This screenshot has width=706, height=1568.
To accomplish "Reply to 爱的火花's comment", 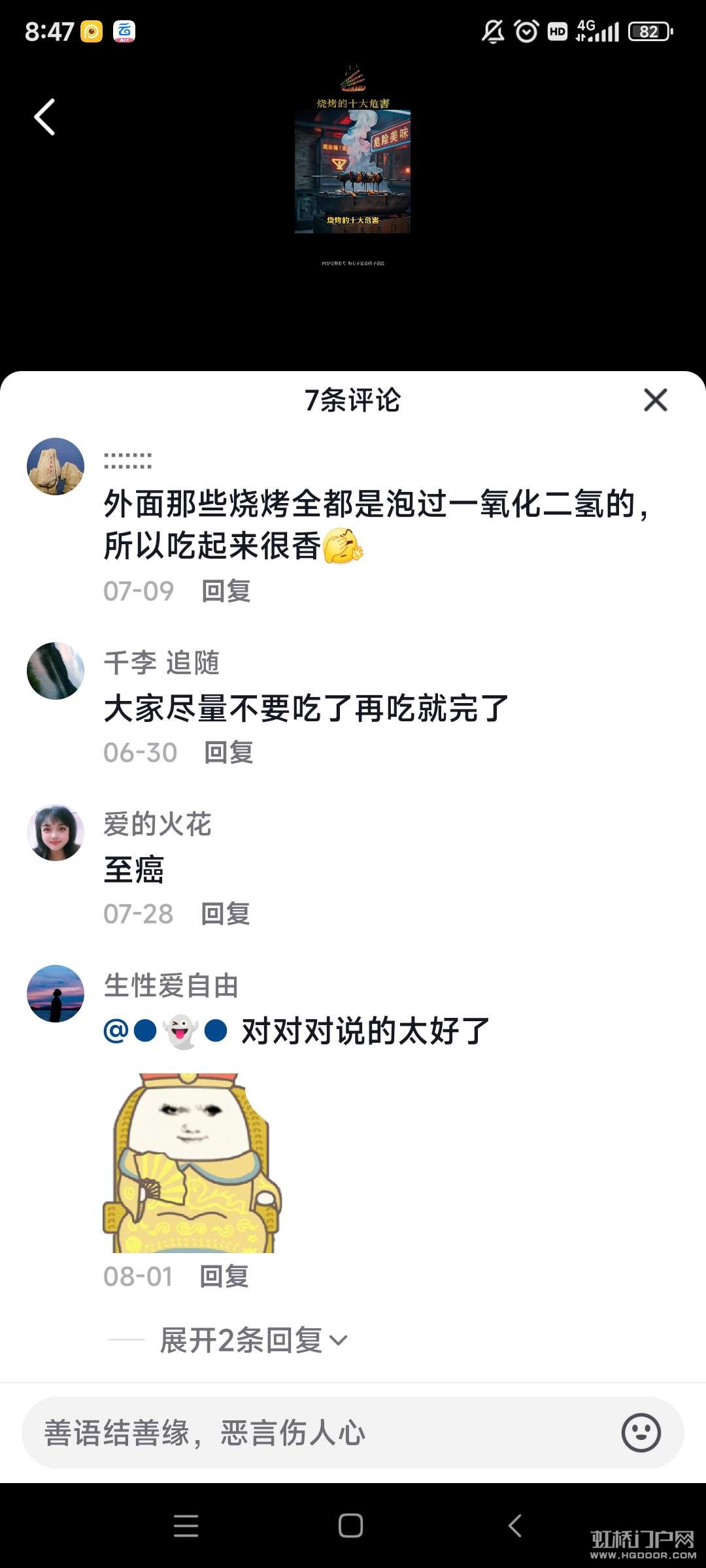I will point(226,914).
